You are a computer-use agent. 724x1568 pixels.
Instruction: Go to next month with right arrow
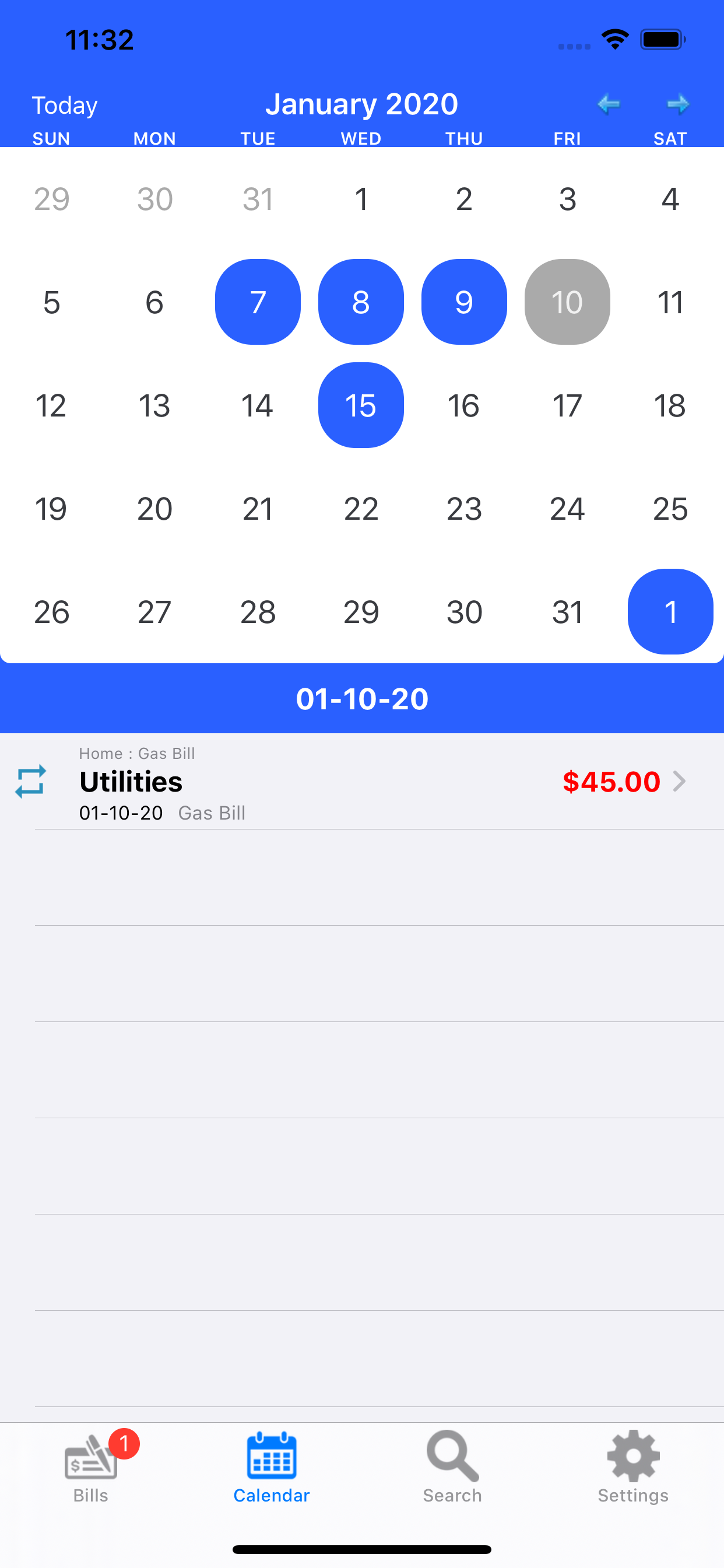679,104
